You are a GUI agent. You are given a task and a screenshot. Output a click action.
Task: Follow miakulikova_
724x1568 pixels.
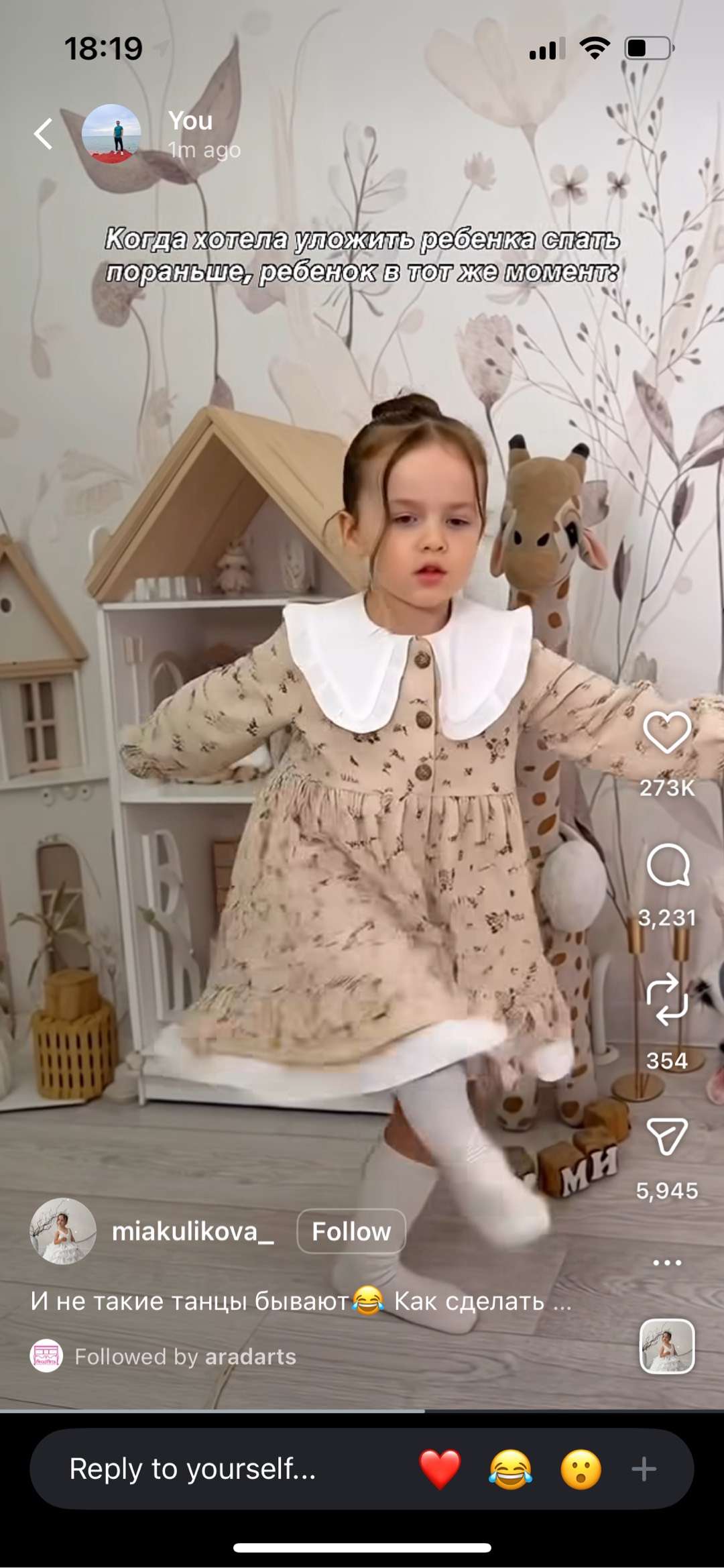point(351,1231)
